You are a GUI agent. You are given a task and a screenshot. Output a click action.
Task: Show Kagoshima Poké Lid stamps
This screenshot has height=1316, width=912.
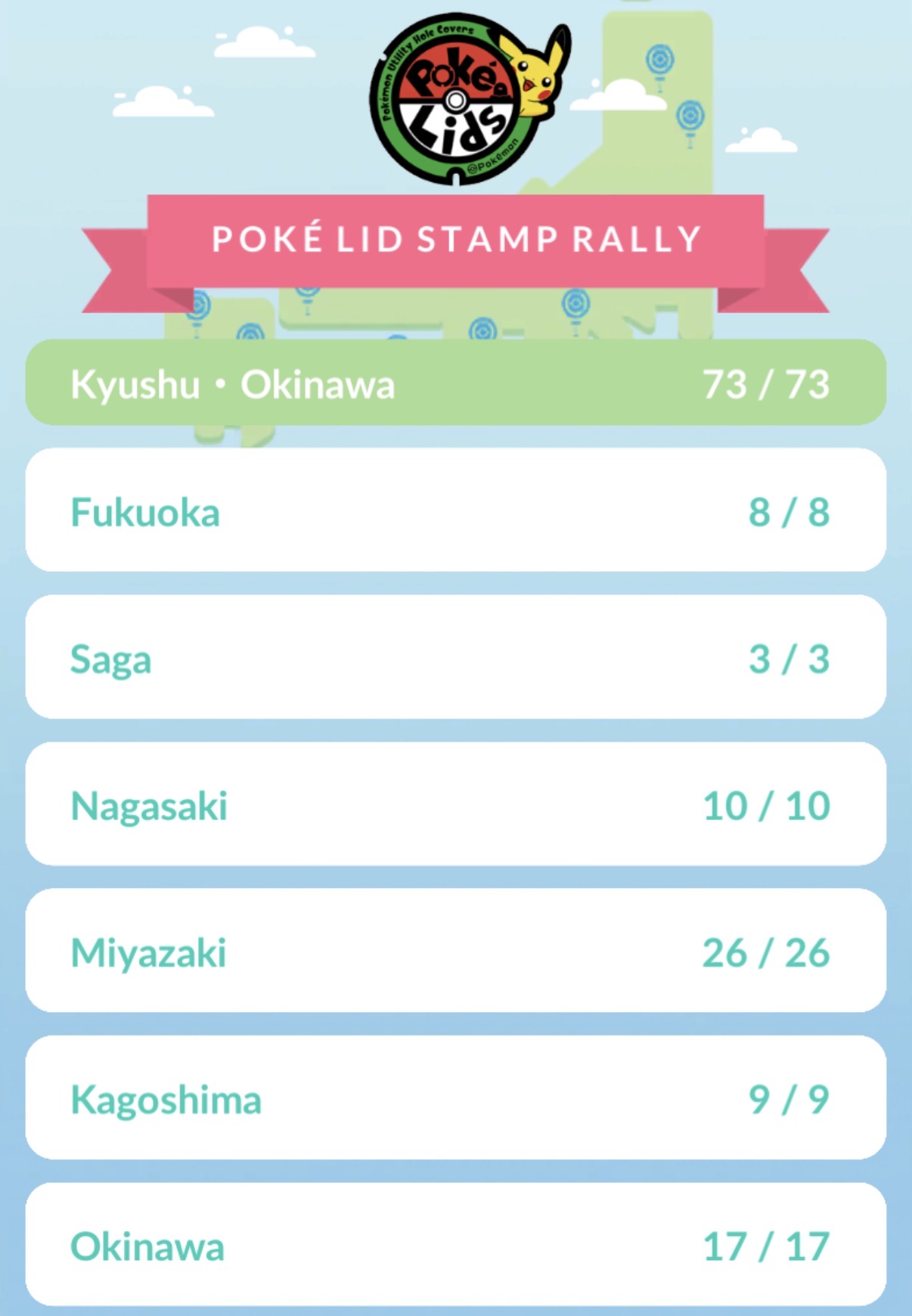[x=455, y=1097]
